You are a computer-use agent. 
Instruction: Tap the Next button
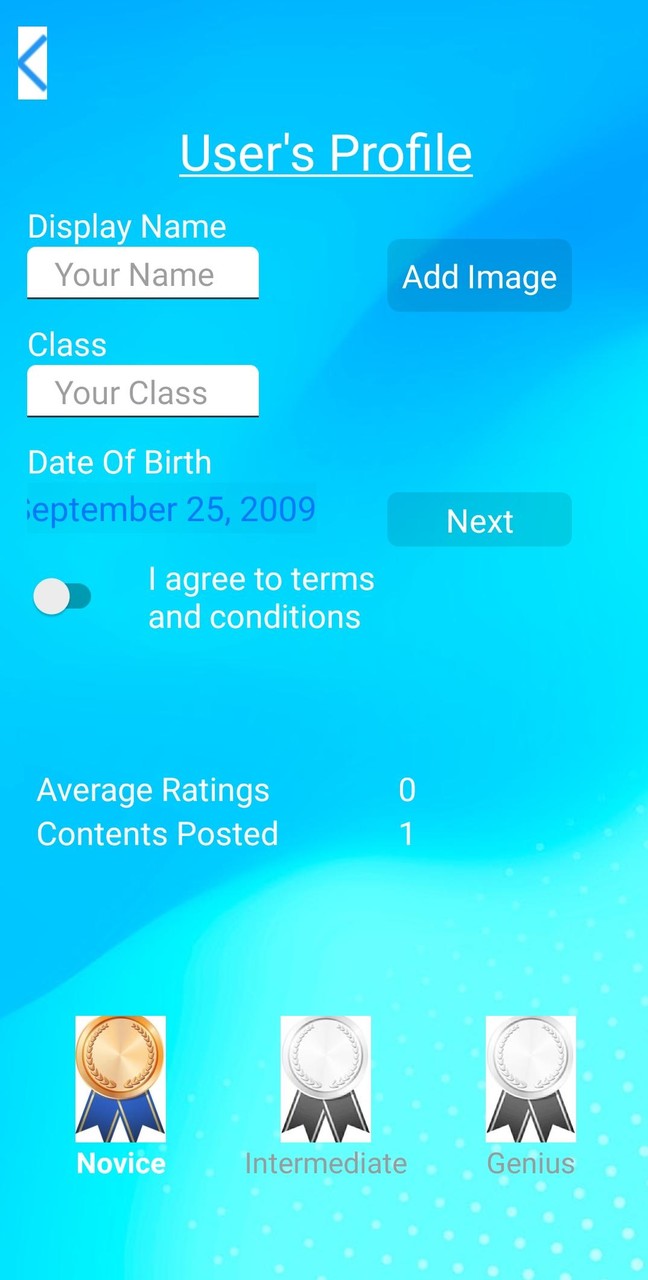479,520
